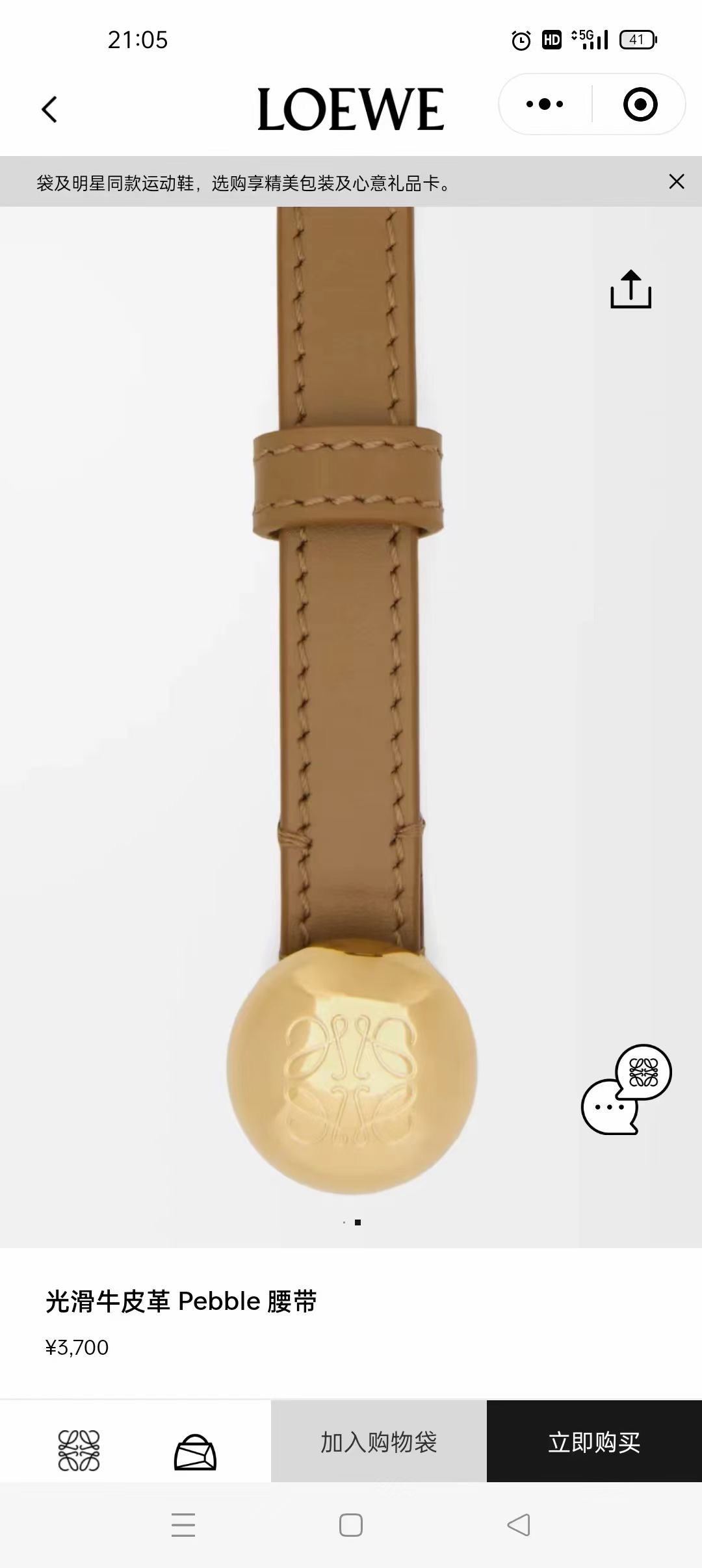The height and width of the screenshot is (1568, 702).
Task: Open the belt product image
Action: pos(351,715)
